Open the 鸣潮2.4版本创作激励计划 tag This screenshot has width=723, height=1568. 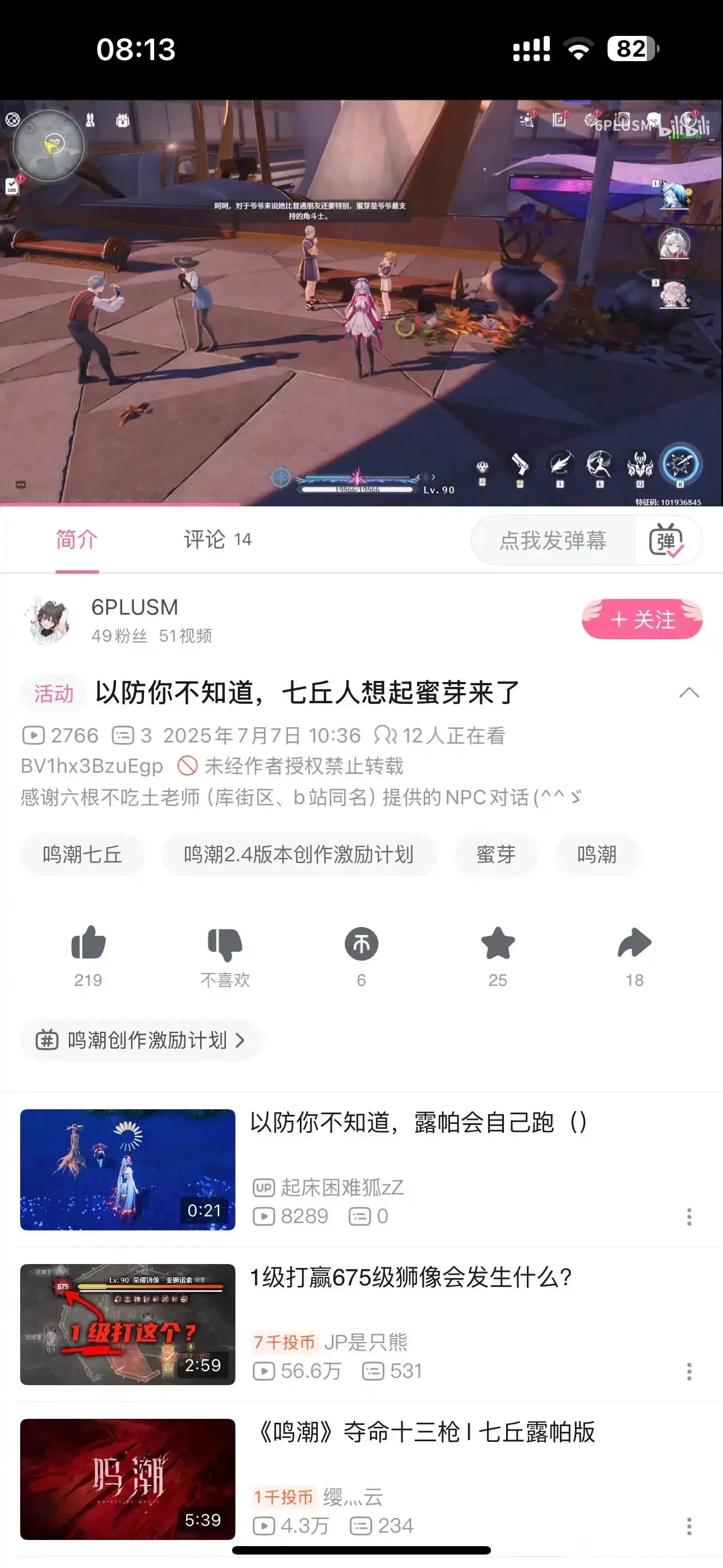coord(298,855)
